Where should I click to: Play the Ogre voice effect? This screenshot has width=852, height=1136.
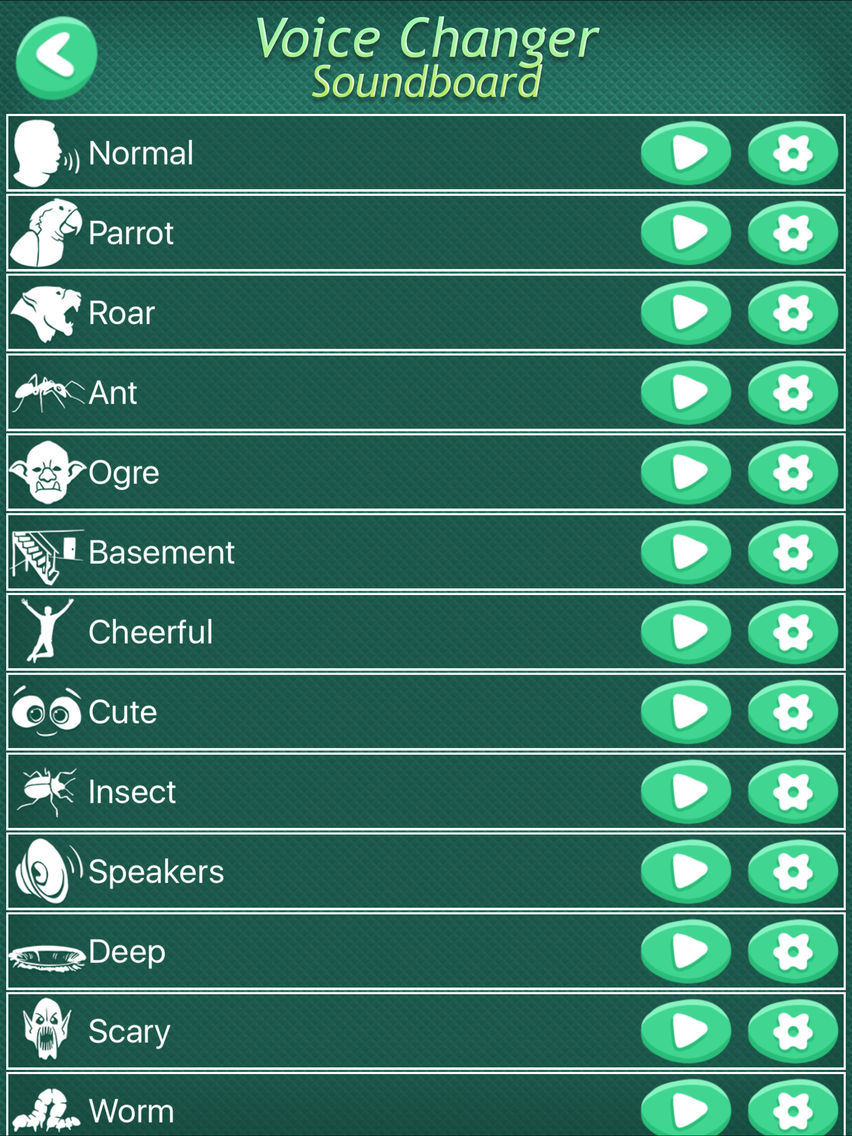tap(687, 472)
